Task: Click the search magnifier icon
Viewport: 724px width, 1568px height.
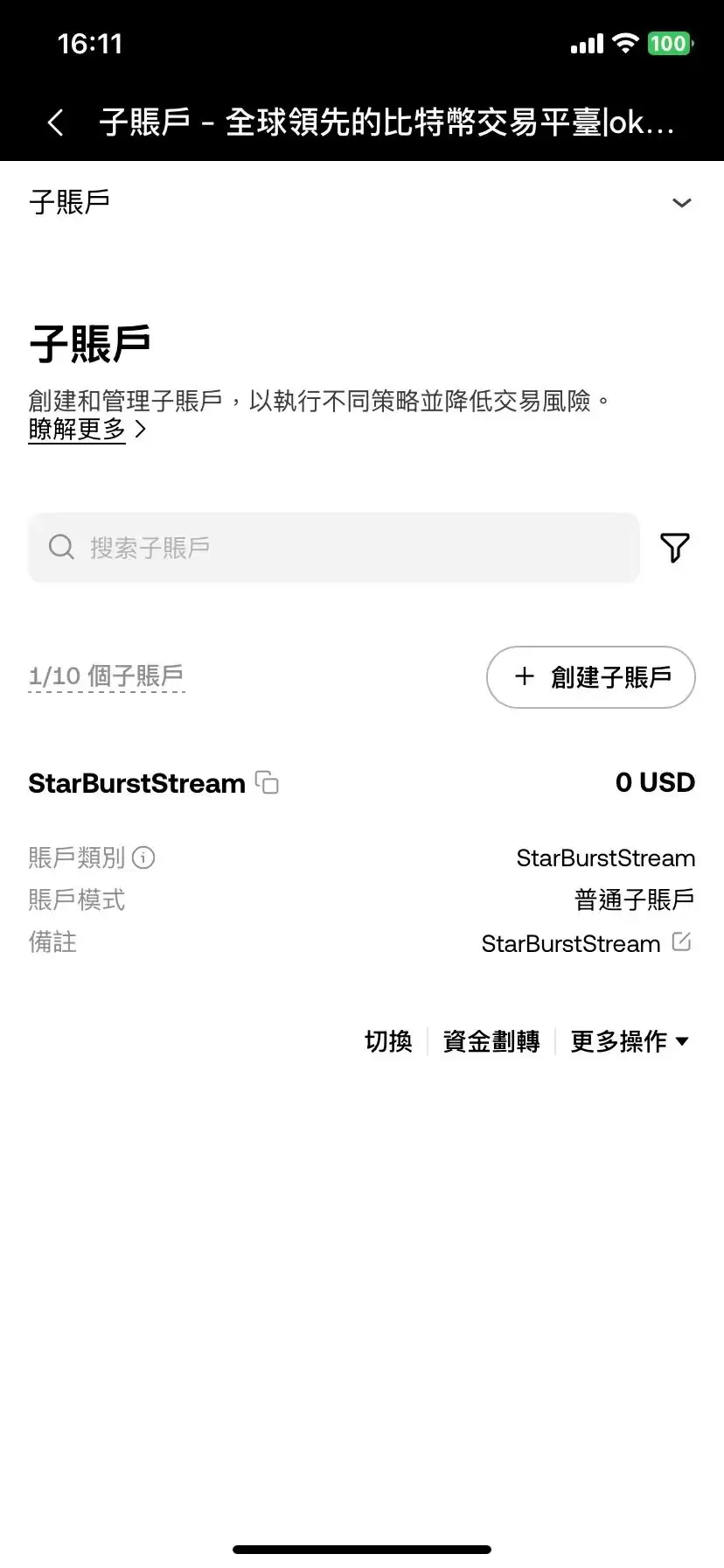Action: pyautogui.click(x=60, y=546)
